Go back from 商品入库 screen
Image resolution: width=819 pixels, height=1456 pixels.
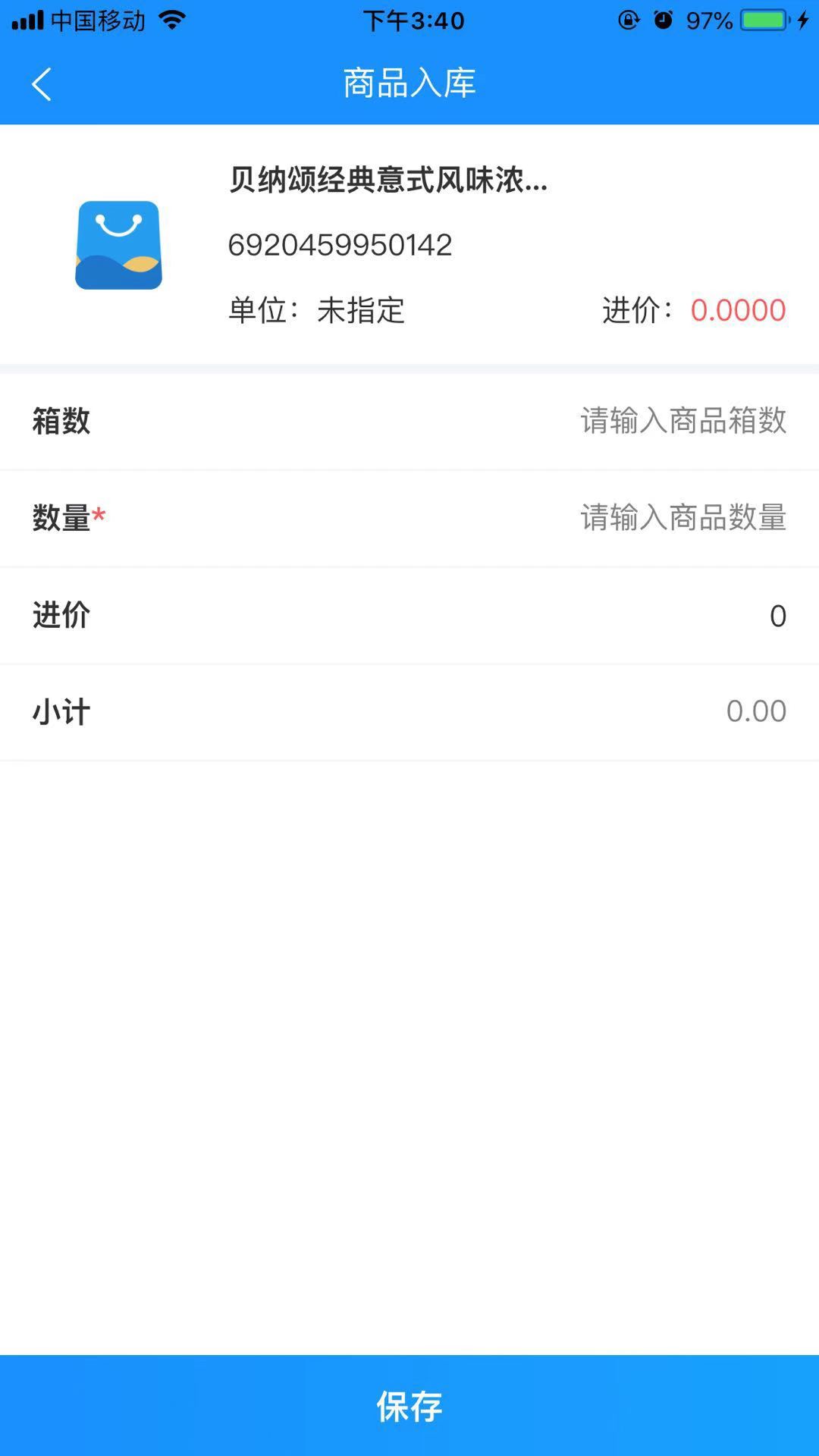pos(42,84)
